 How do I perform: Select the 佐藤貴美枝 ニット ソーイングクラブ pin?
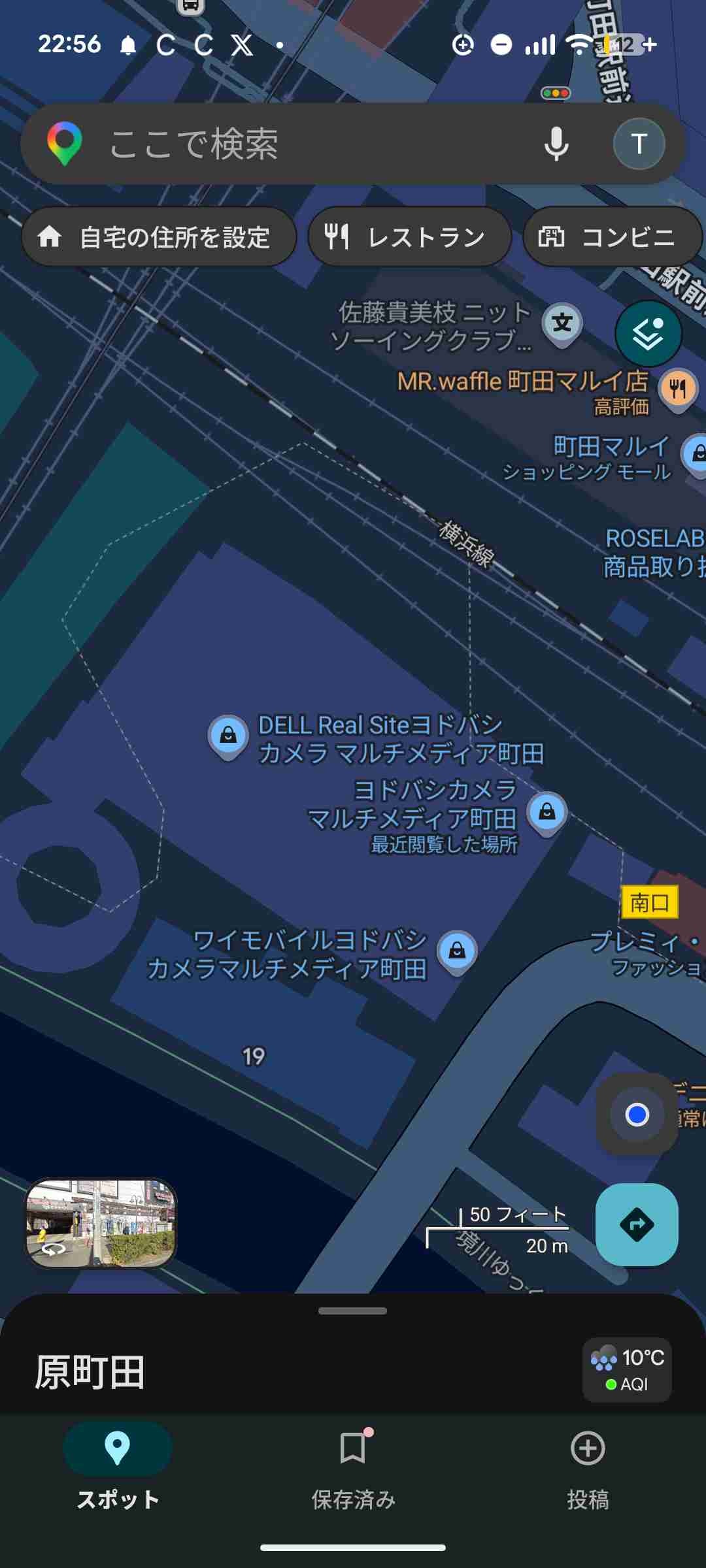[x=562, y=323]
